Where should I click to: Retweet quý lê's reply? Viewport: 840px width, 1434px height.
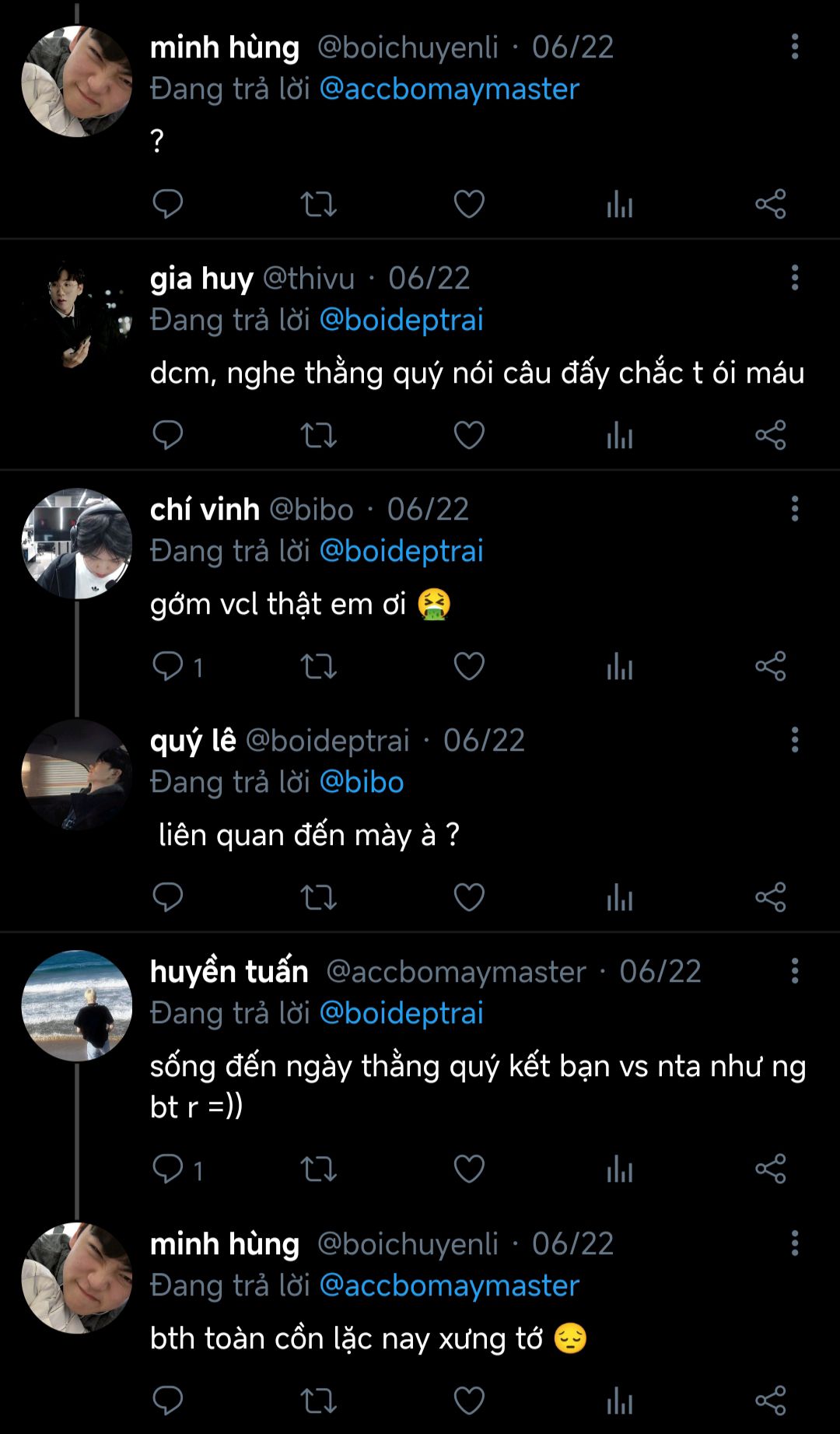point(318,898)
